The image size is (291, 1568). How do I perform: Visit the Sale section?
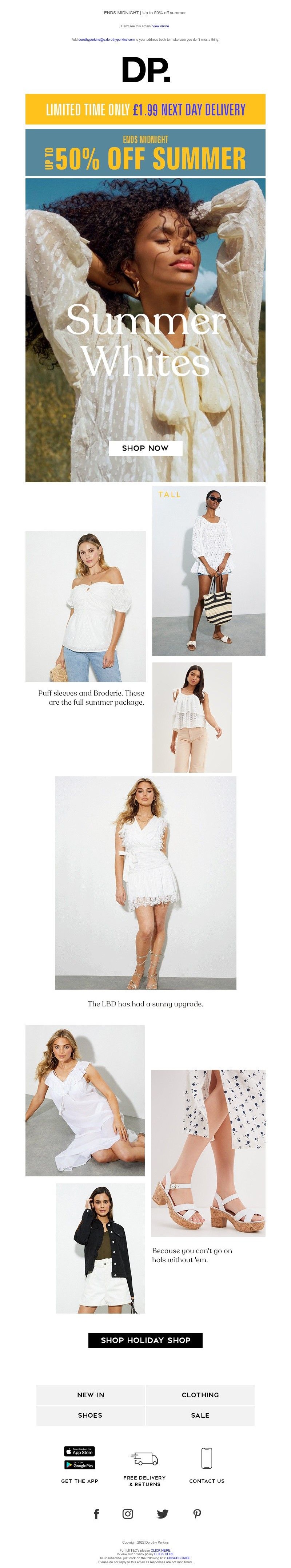click(x=200, y=1415)
